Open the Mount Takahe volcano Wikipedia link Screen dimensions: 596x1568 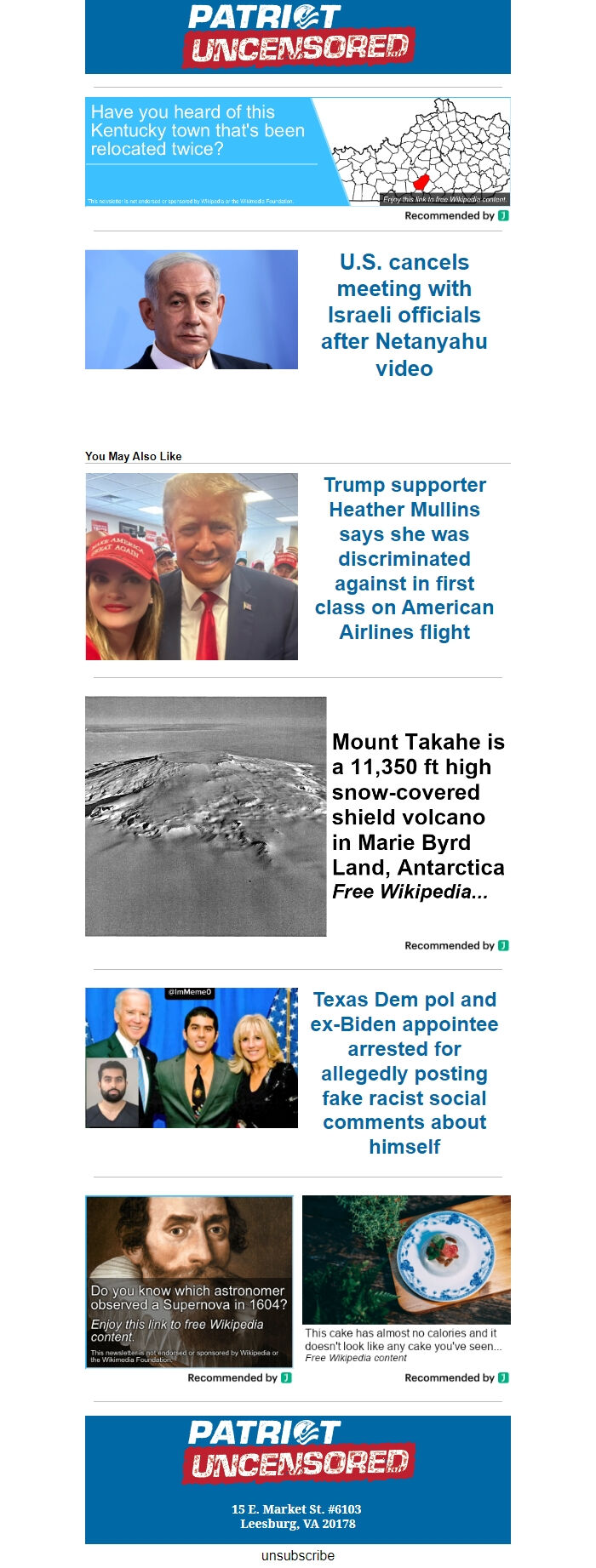pyautogui.click(x=417, y=817)
